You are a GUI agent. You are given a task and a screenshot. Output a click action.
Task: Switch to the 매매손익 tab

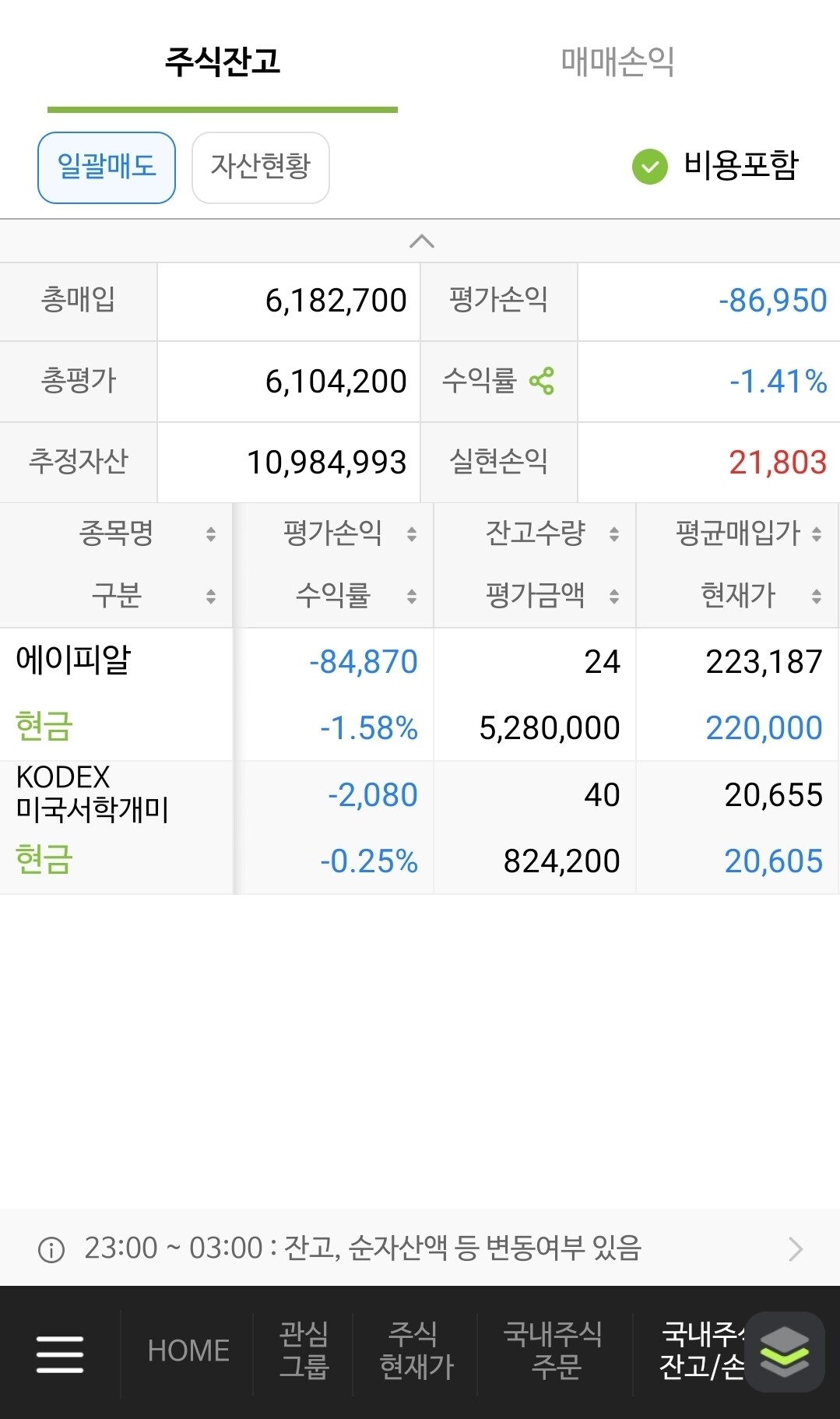point(617,61)
